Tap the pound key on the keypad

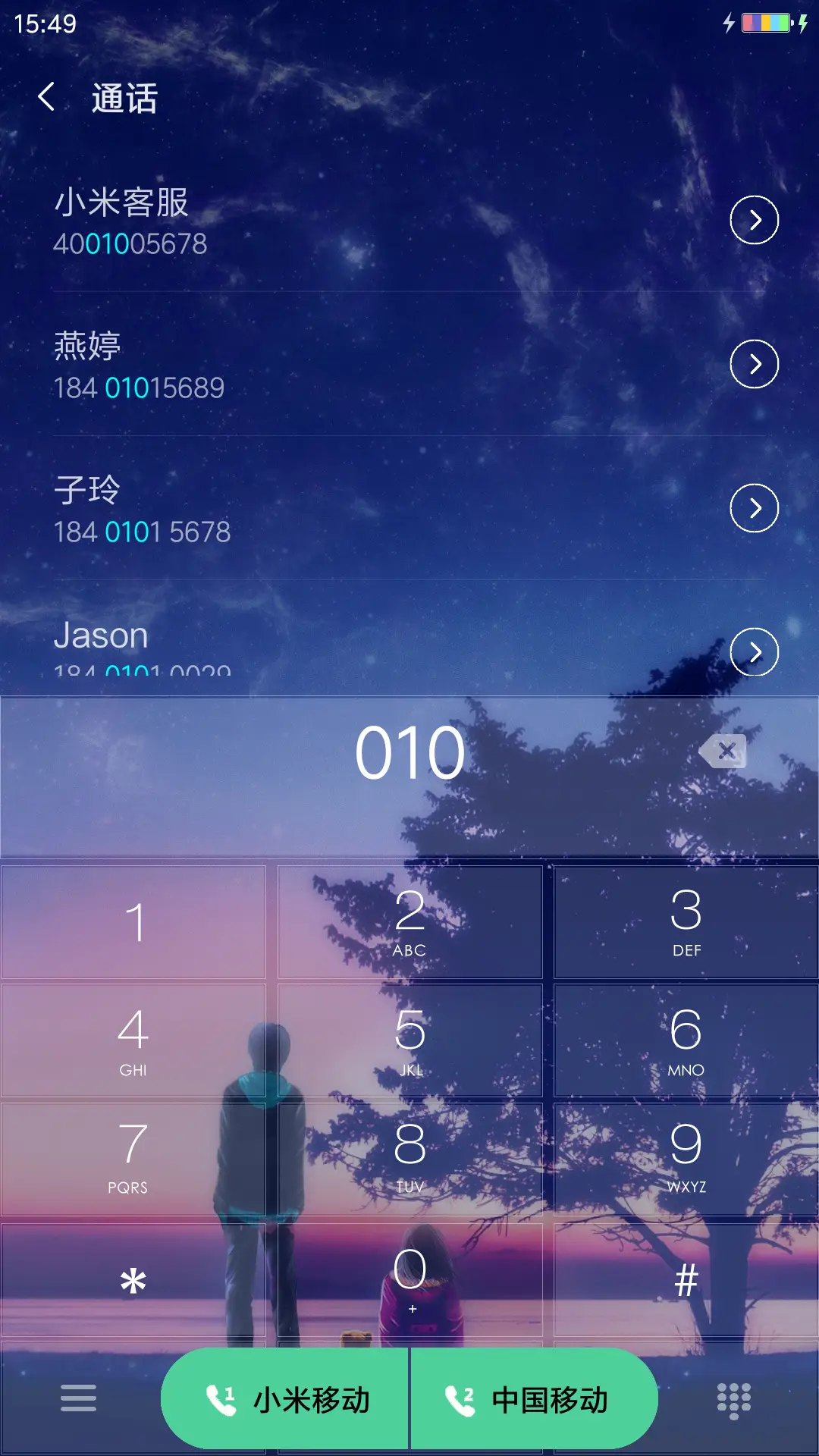(x=685, y=1278)
